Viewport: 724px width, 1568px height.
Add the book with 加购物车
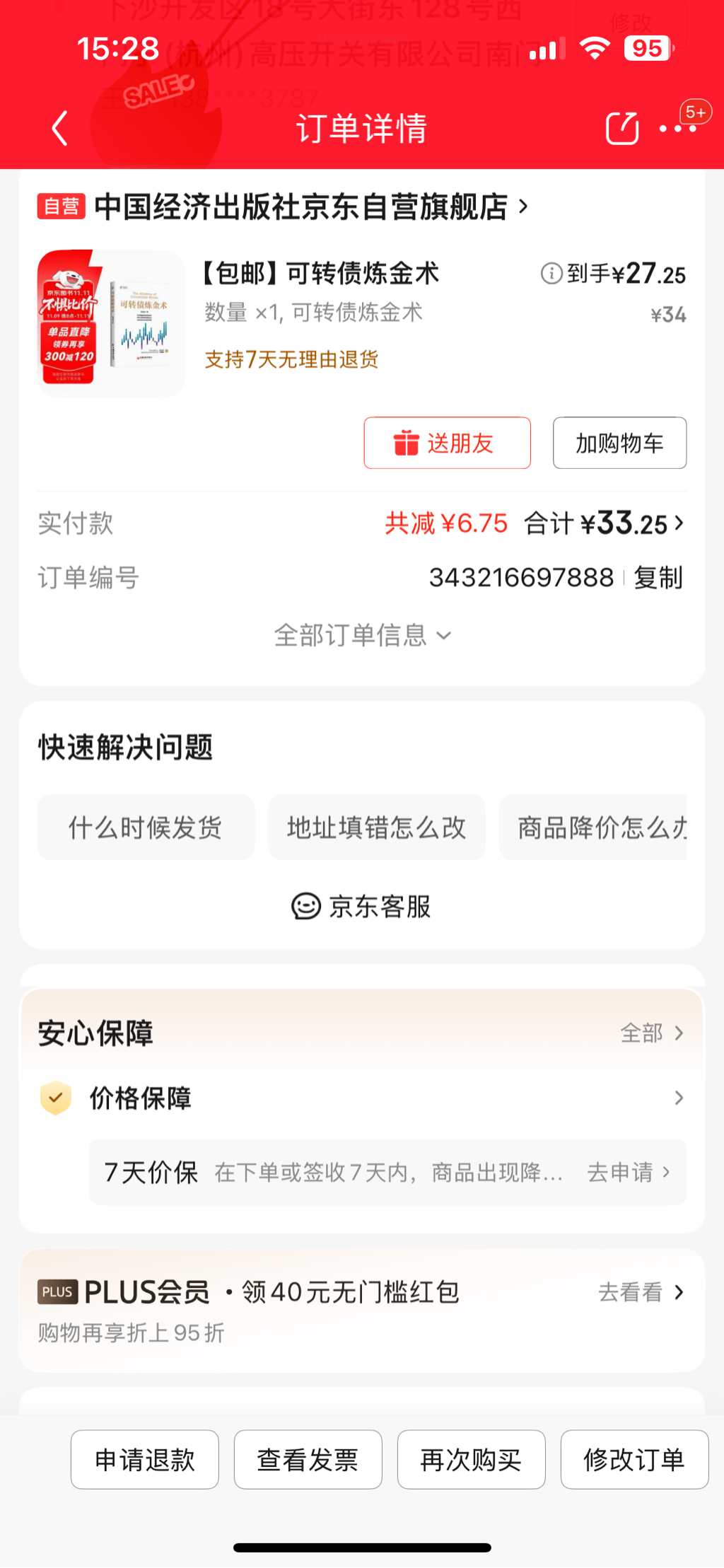click(x=619, y=443)
